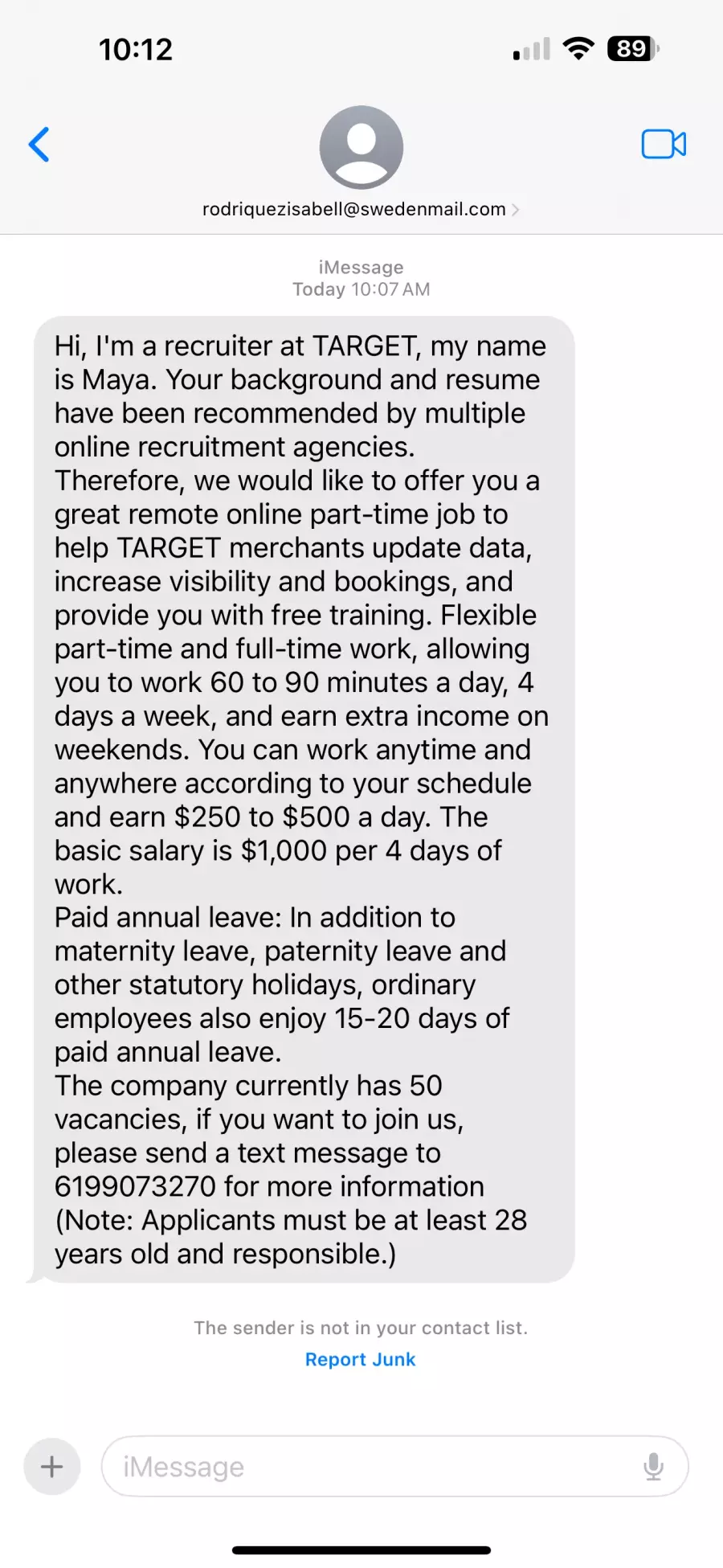Tap the Report Junk link

360,1359
